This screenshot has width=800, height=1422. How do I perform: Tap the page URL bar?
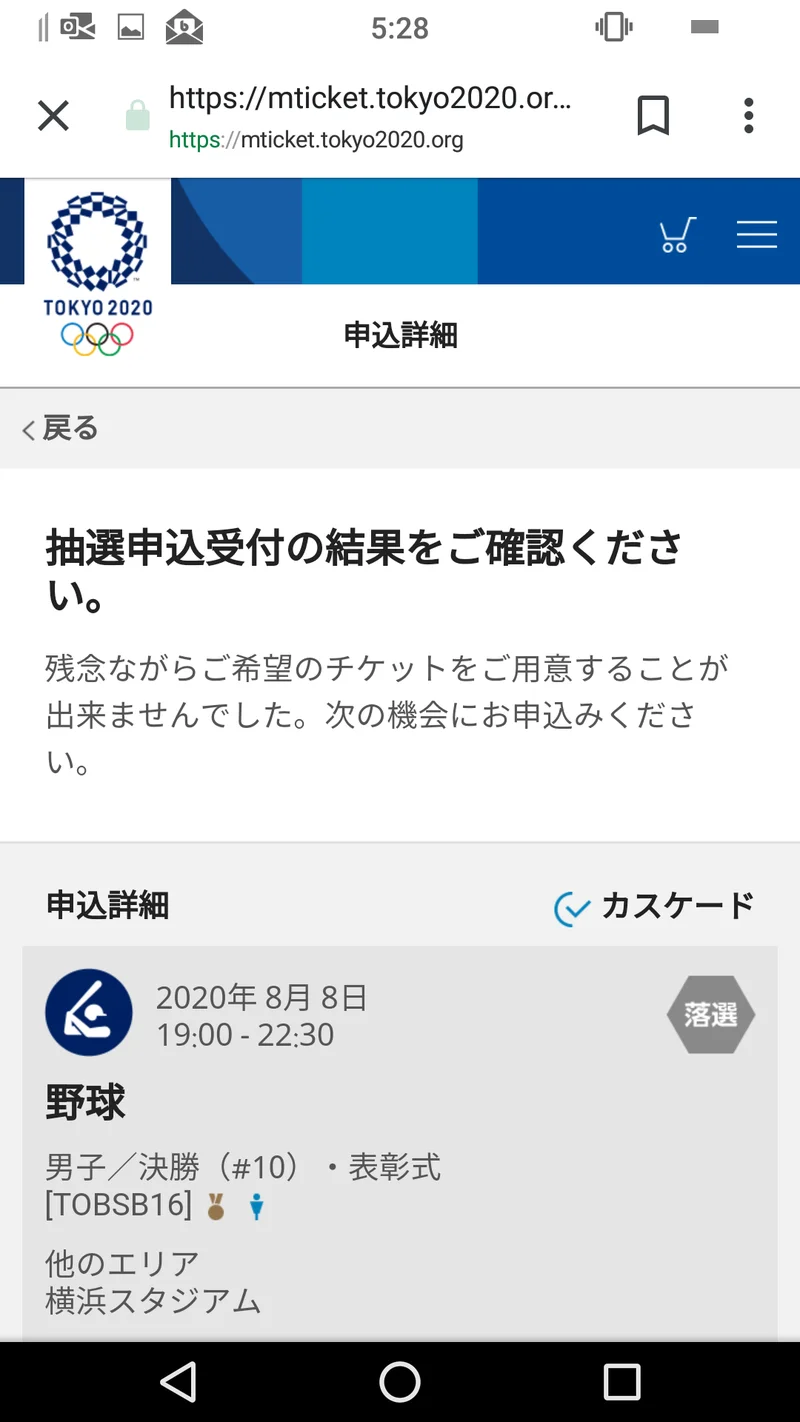click(370, 117)
